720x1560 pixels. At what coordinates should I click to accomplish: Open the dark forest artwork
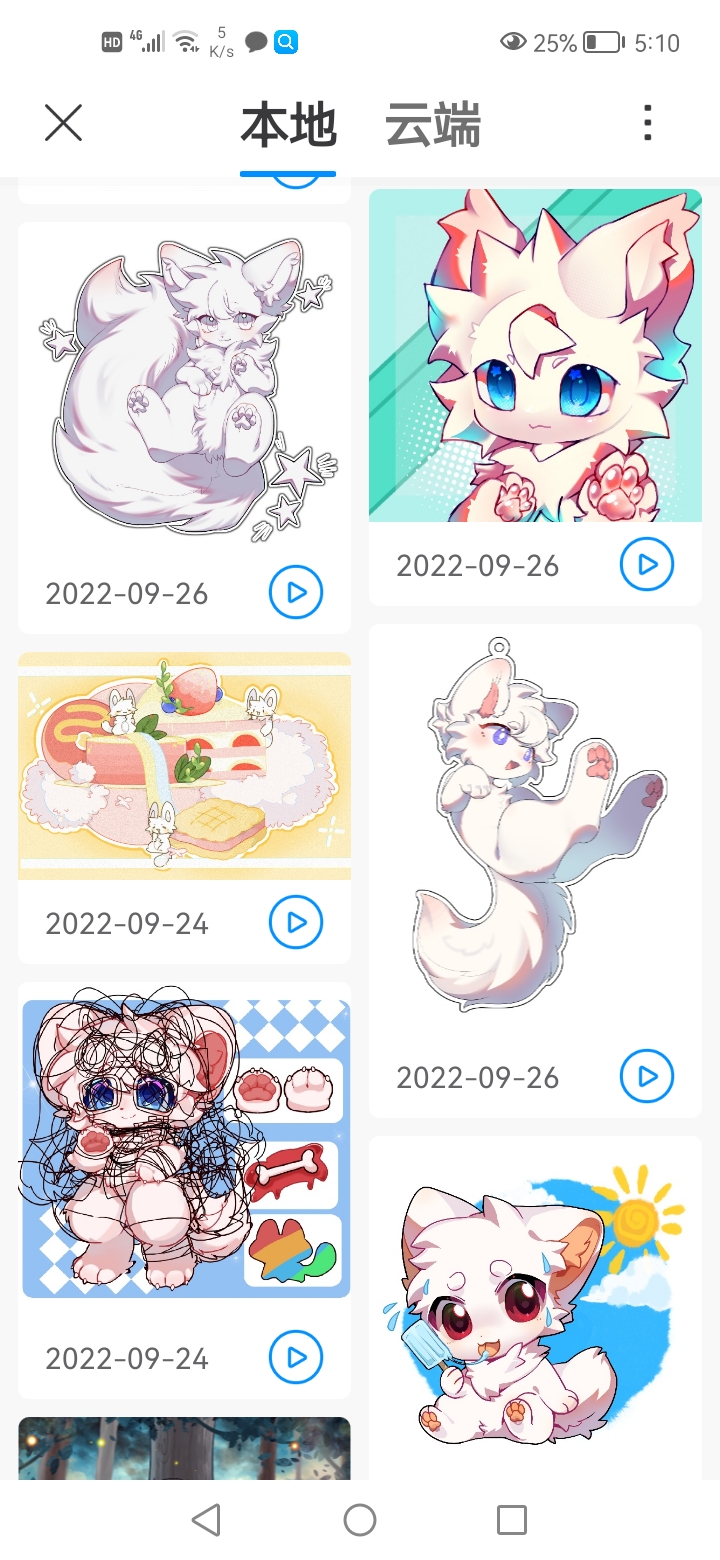[x=185, y=1448]
